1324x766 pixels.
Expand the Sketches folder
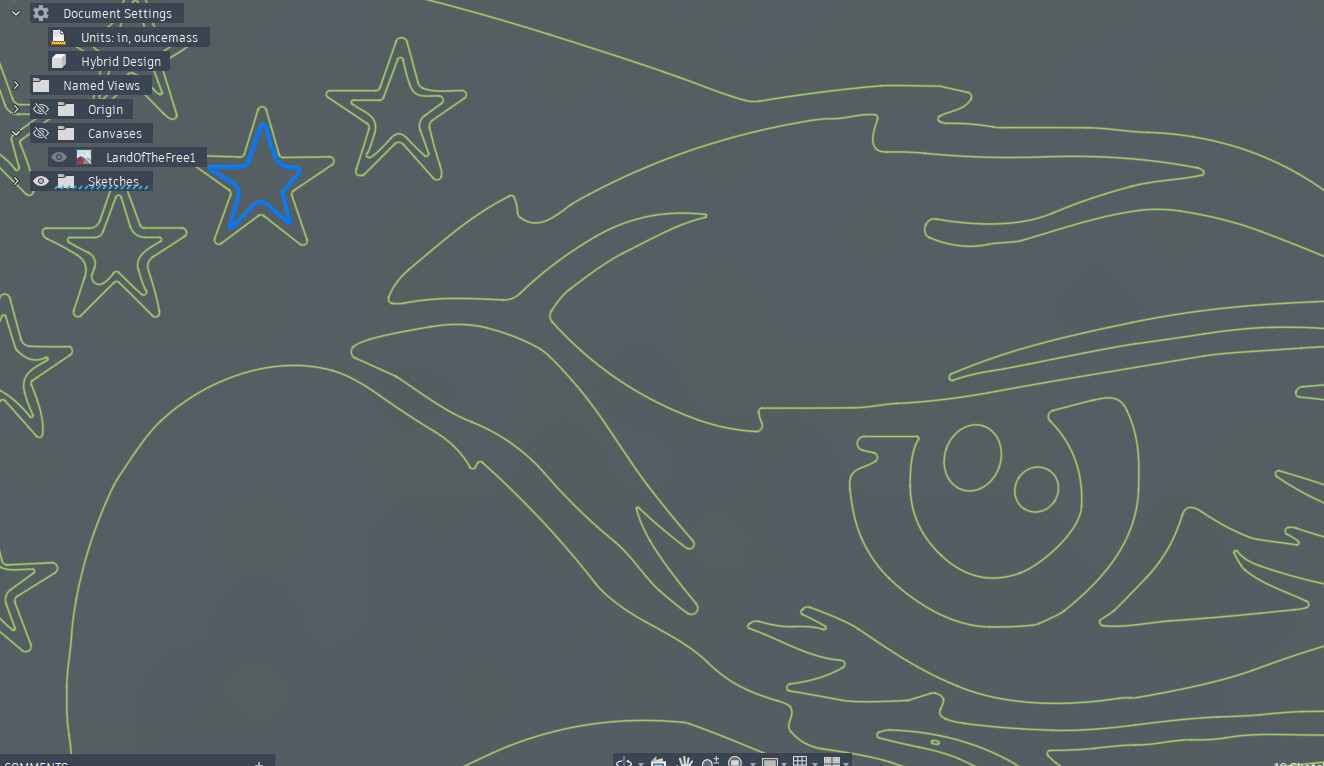16,181
